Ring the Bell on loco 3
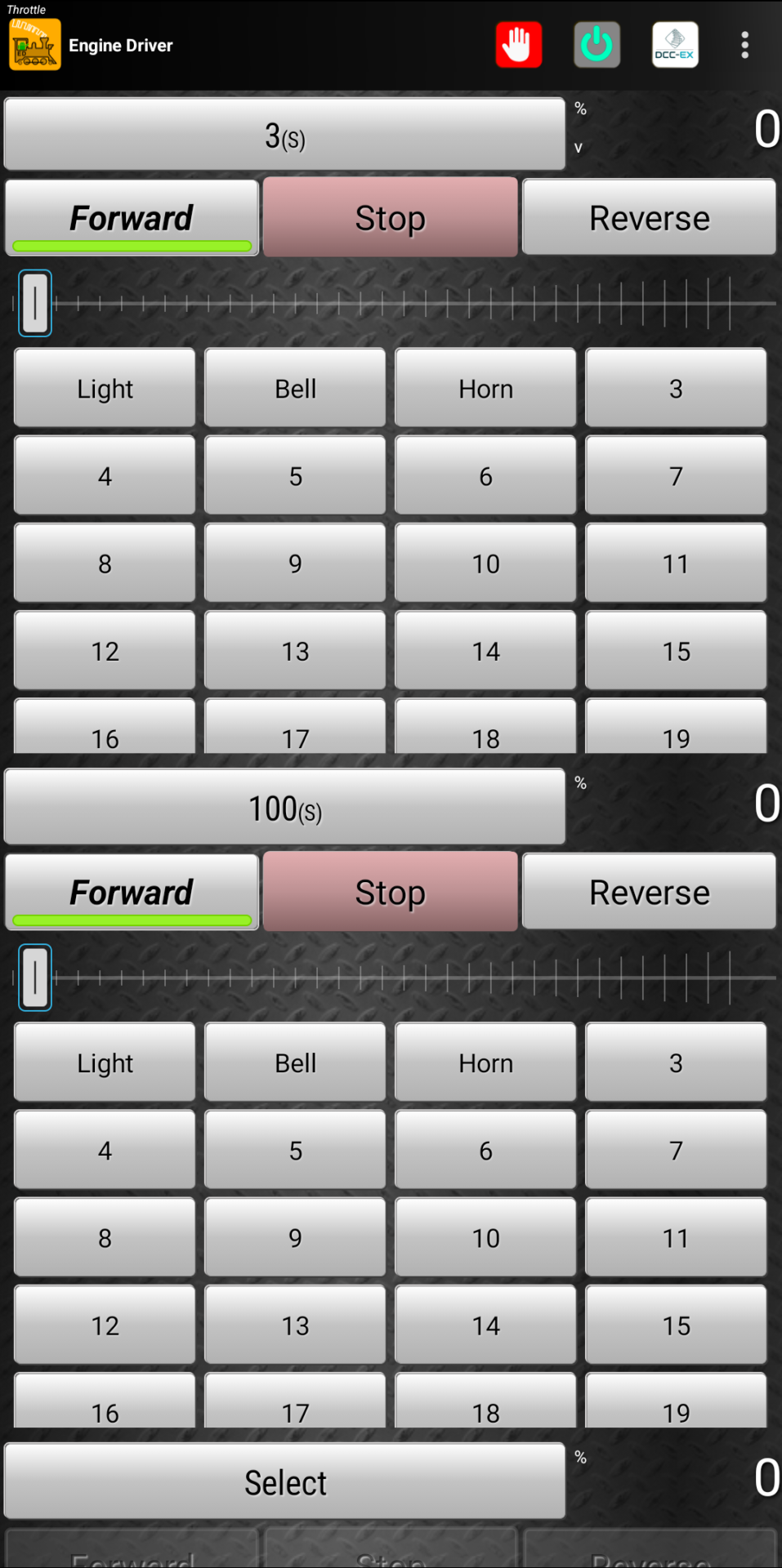The width and height of the screenshot is (782, 1568). point(295,389)
